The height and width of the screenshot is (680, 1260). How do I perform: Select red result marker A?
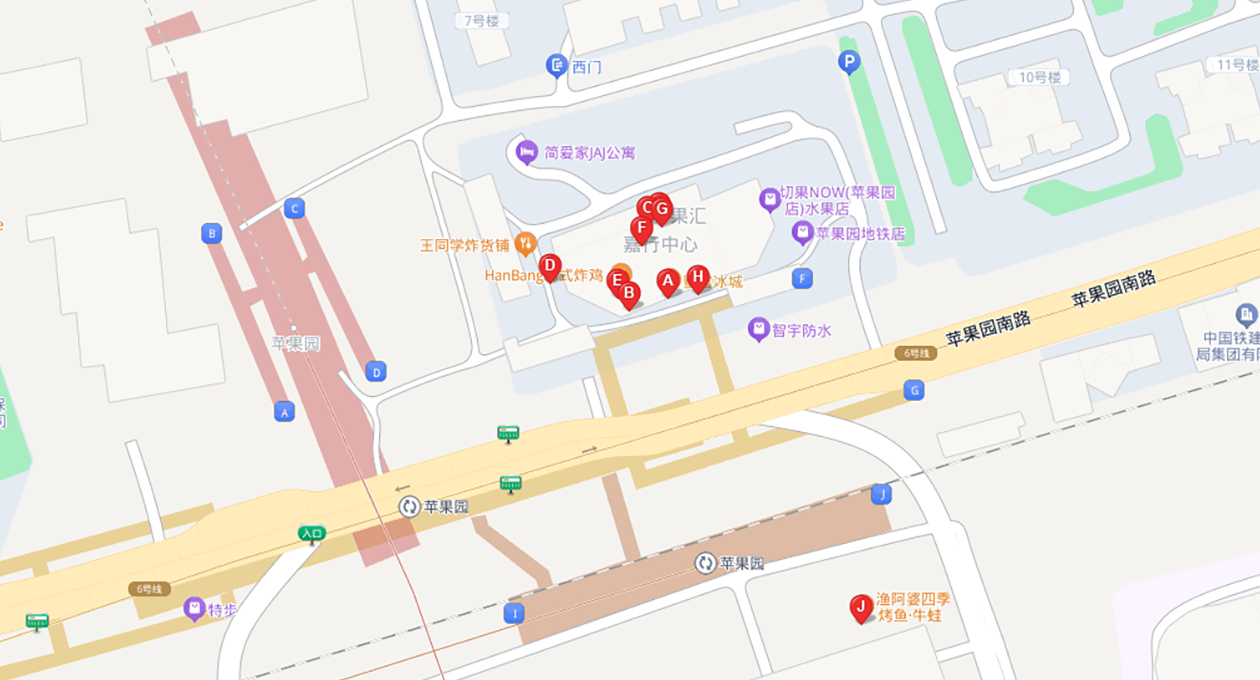(667, 281)
